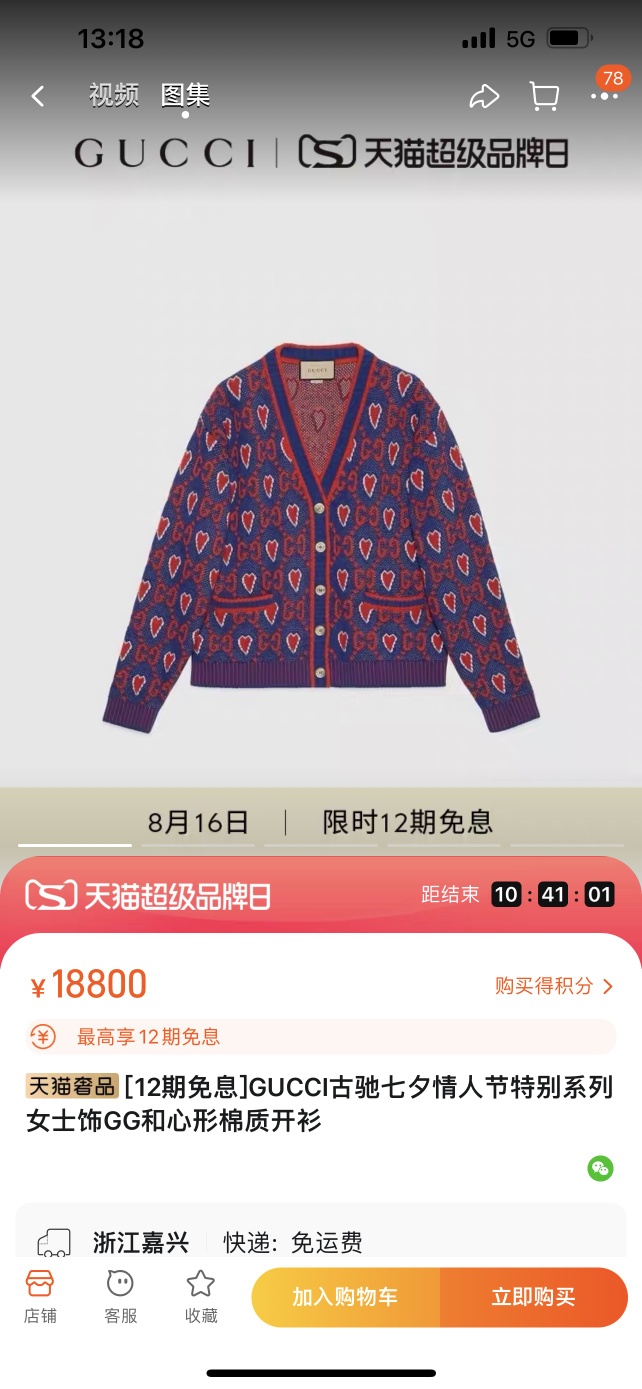
Task: Open the cardigan product image
Action: (320, 535)
